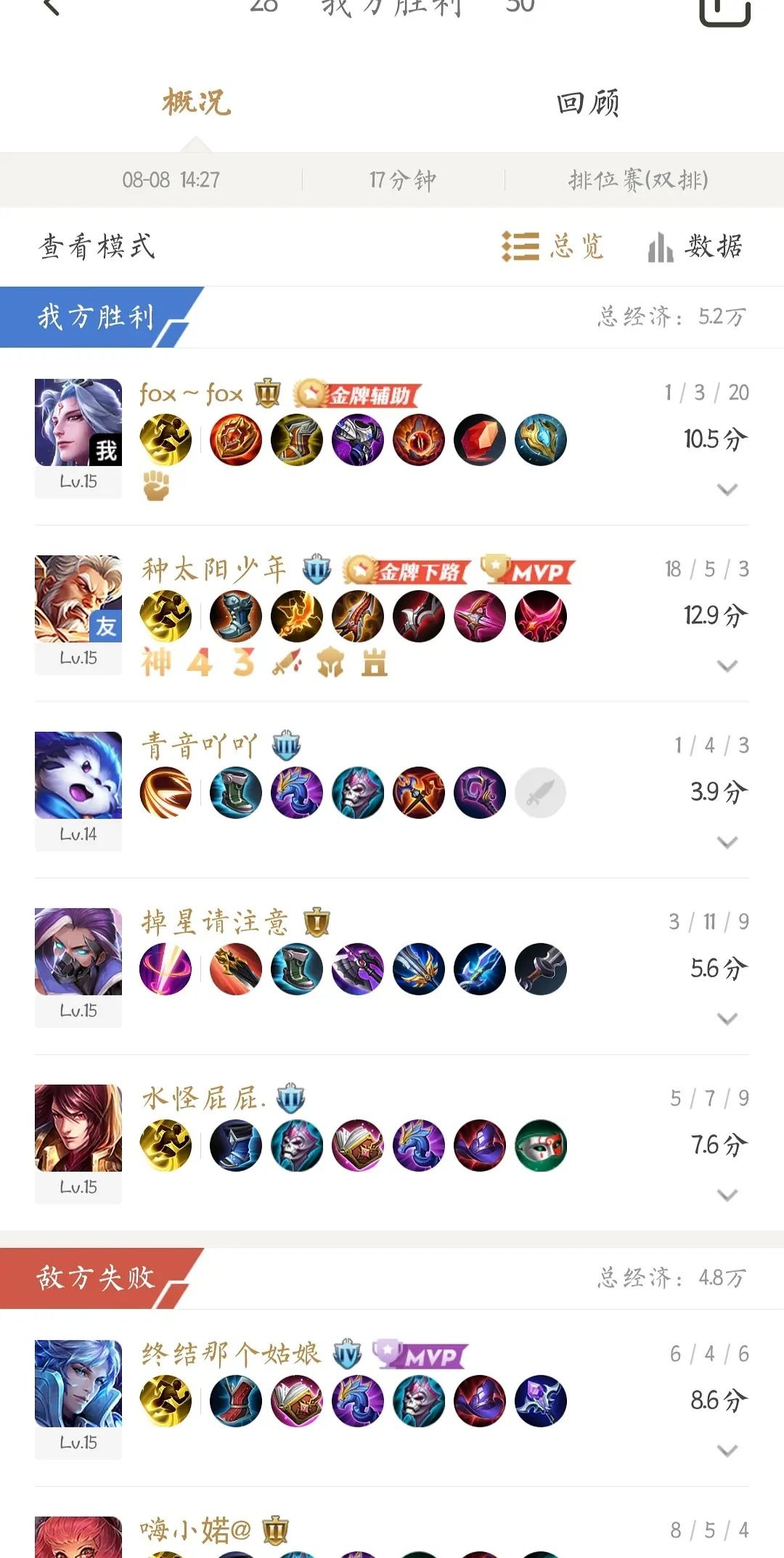This screenshot has height=1558, width=784.
Task: Expand details for 终结那个姑娘
Action: click(x=727, y=1451)
